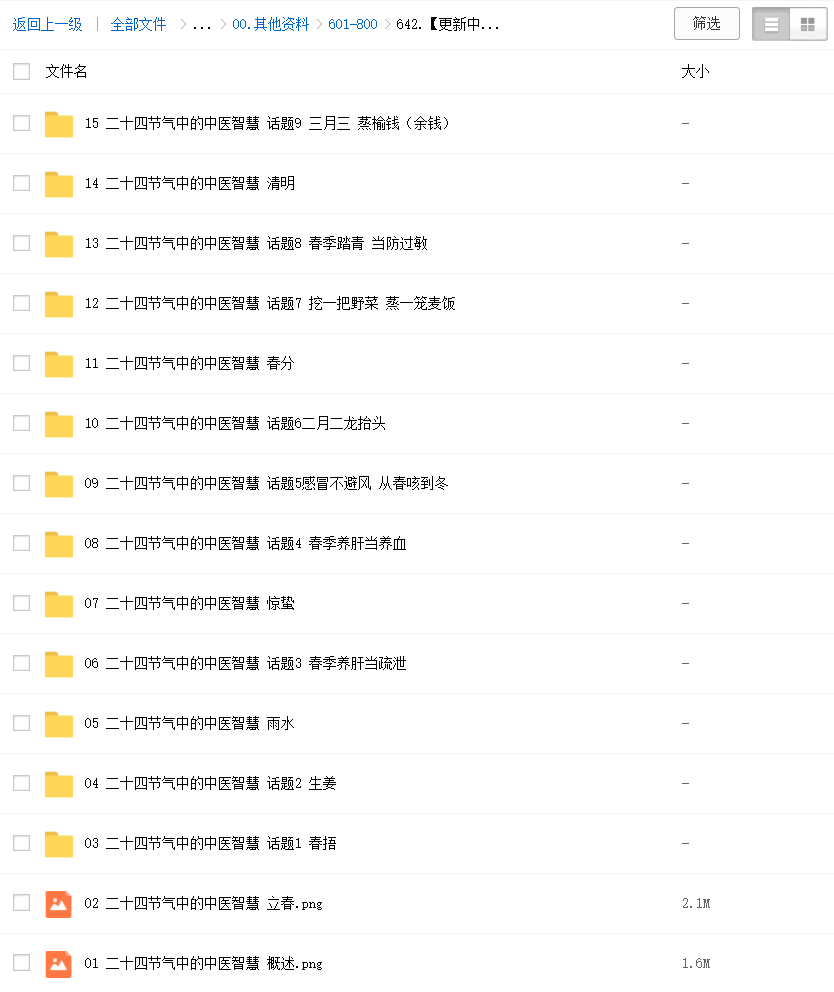Open image 02 立春.png
Screen dimensions: 834x992
click(x=203, y=903)
